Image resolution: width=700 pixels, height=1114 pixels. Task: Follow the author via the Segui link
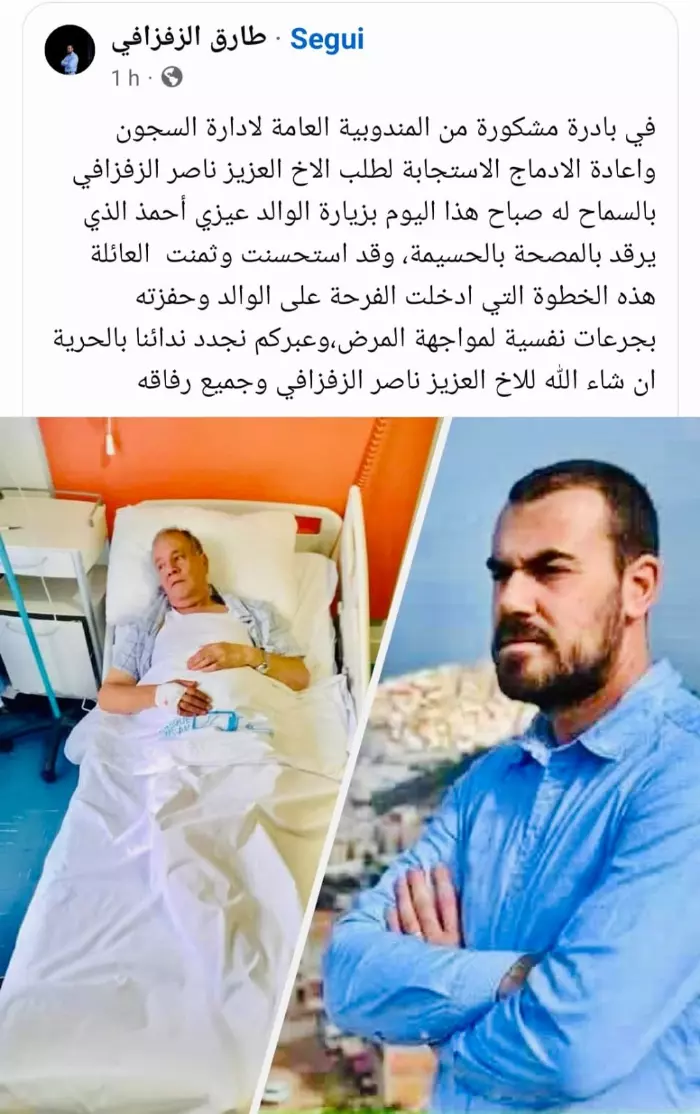(326, 40)
